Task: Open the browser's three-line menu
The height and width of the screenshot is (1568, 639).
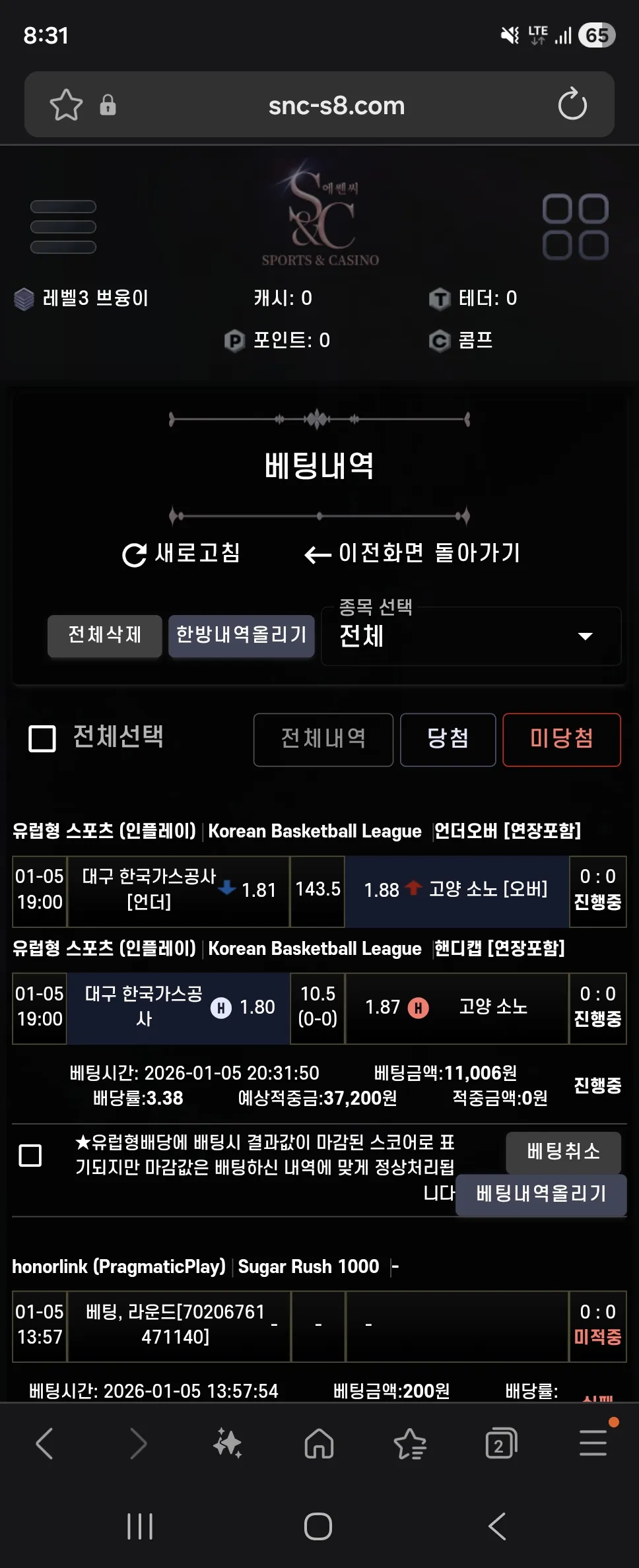Action: [x=593, y=1443]
